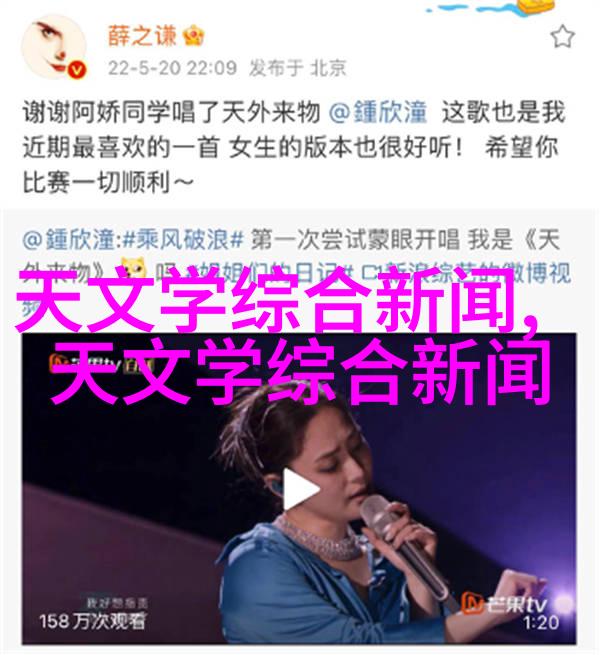Open the 薛之谦 username link

click(x=143, y=36)
